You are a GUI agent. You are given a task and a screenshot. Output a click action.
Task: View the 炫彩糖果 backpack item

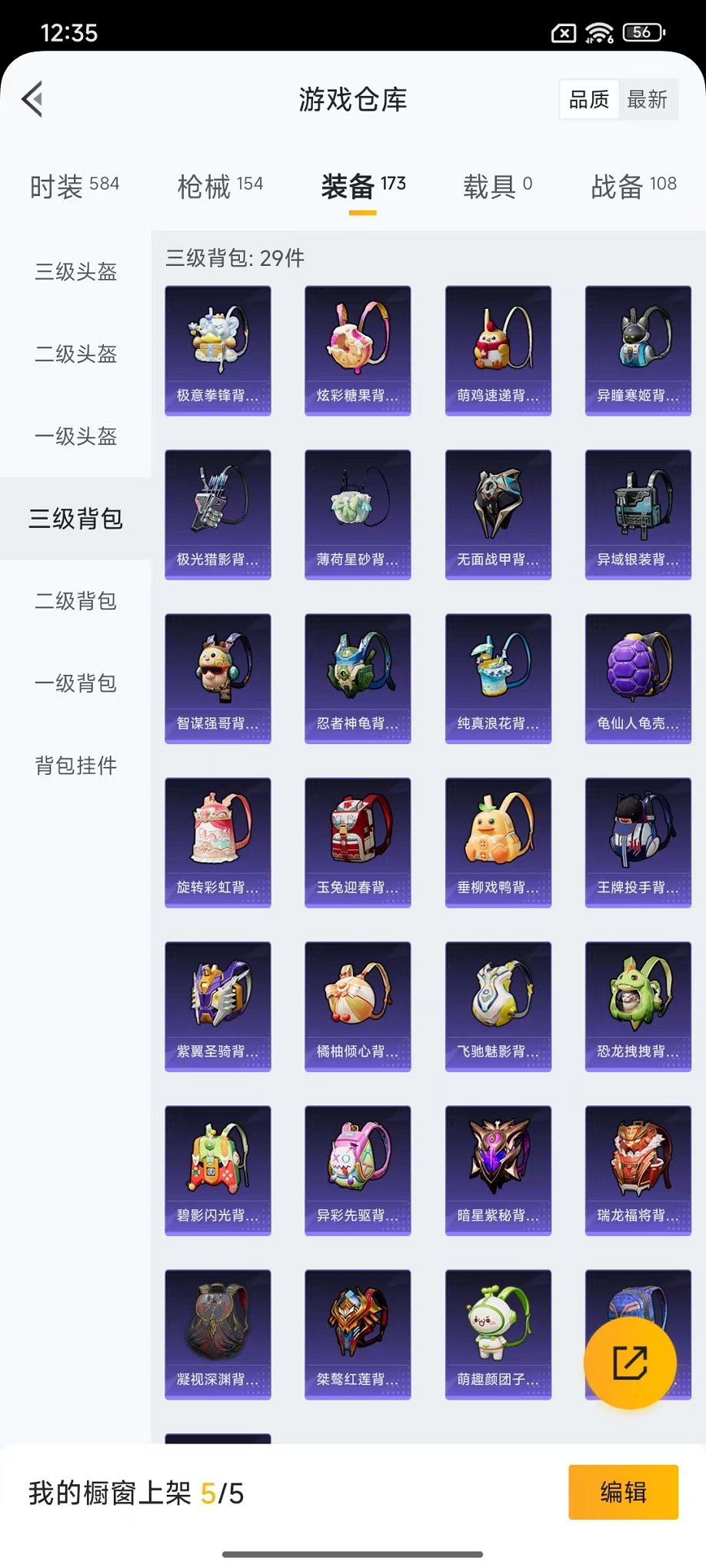point(358,350)
